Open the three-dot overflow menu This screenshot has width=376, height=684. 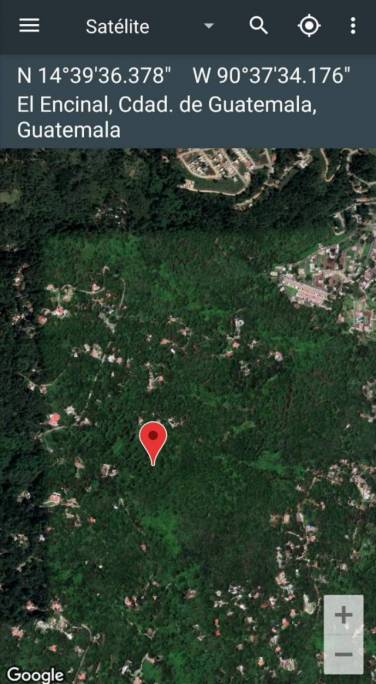point(353,26)
